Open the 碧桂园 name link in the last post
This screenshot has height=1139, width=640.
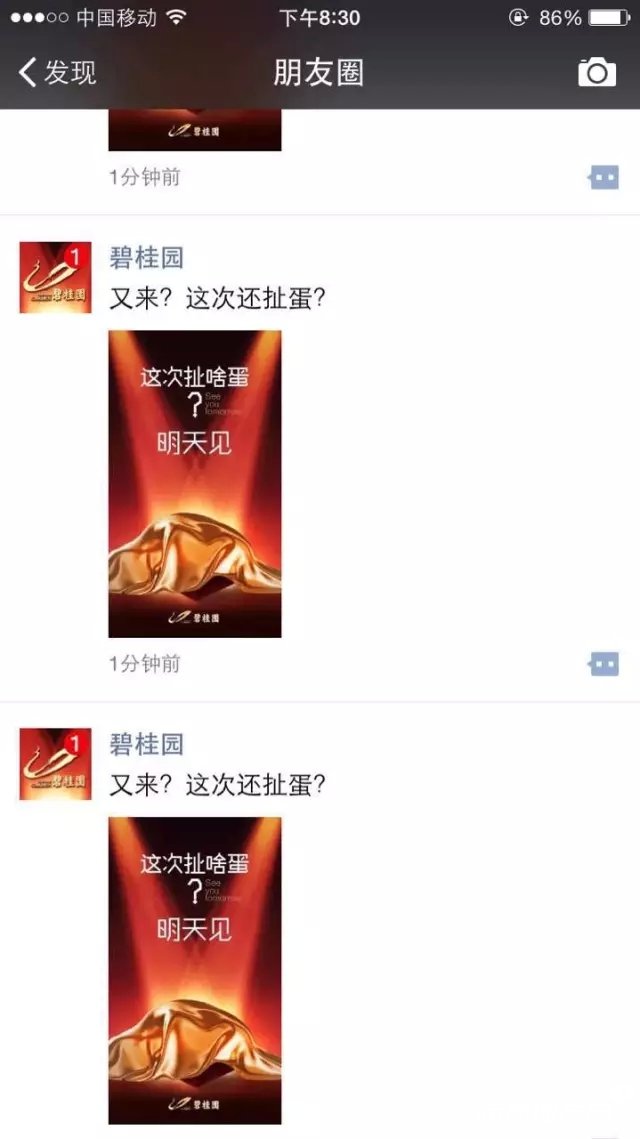[146, 744]
